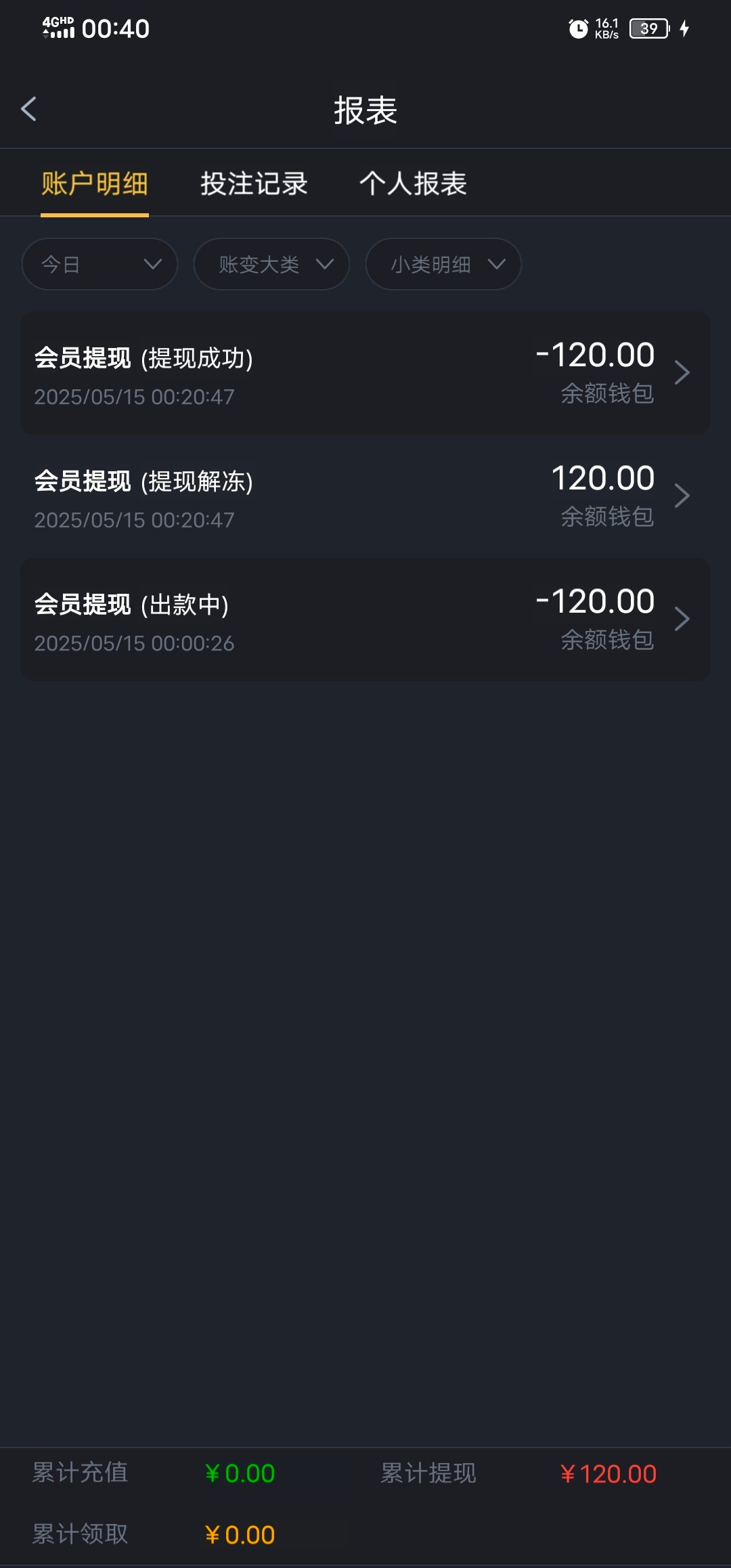Open the 小类明细 filter dropdown
This screenshot has height=1568, width=731.
pos(443,264)
